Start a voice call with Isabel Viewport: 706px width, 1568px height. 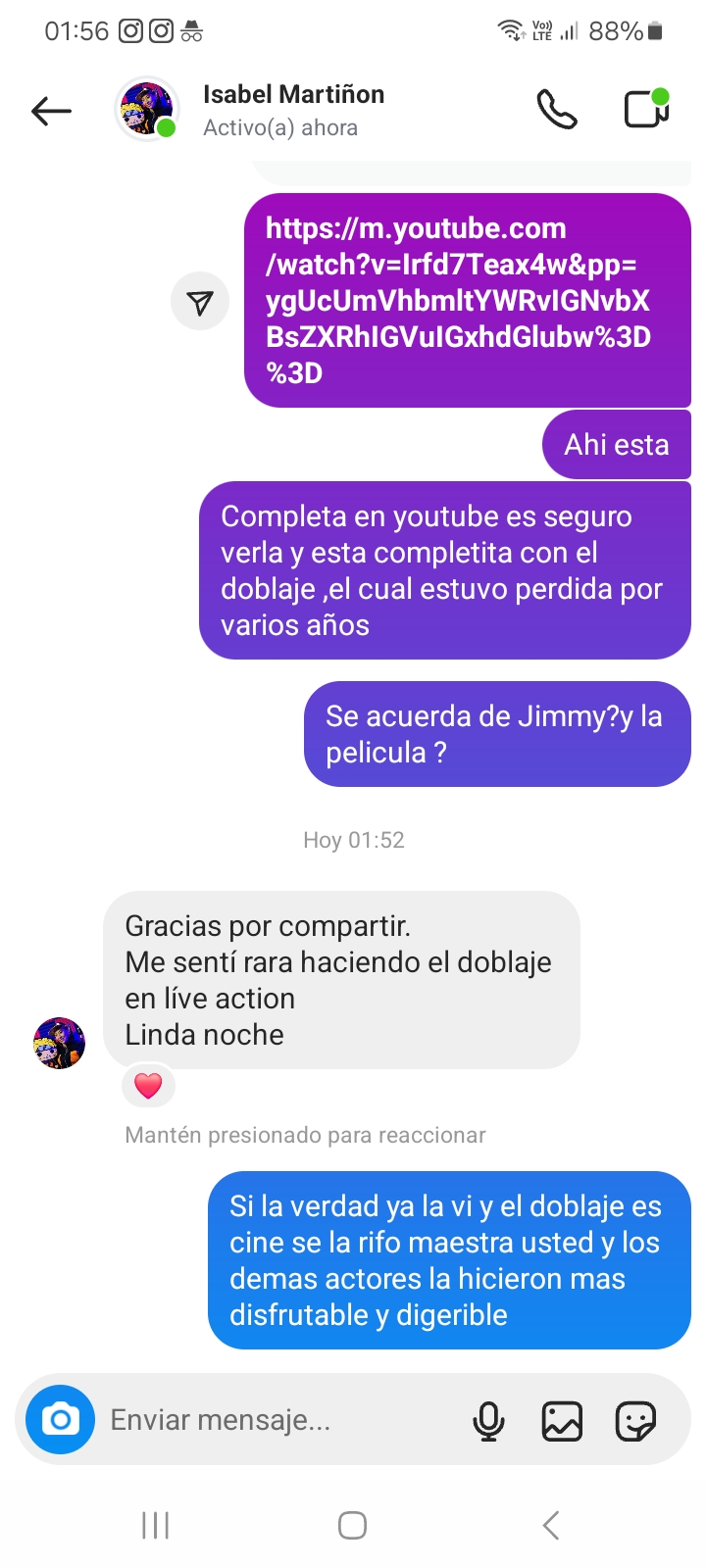tap(557, 110)
